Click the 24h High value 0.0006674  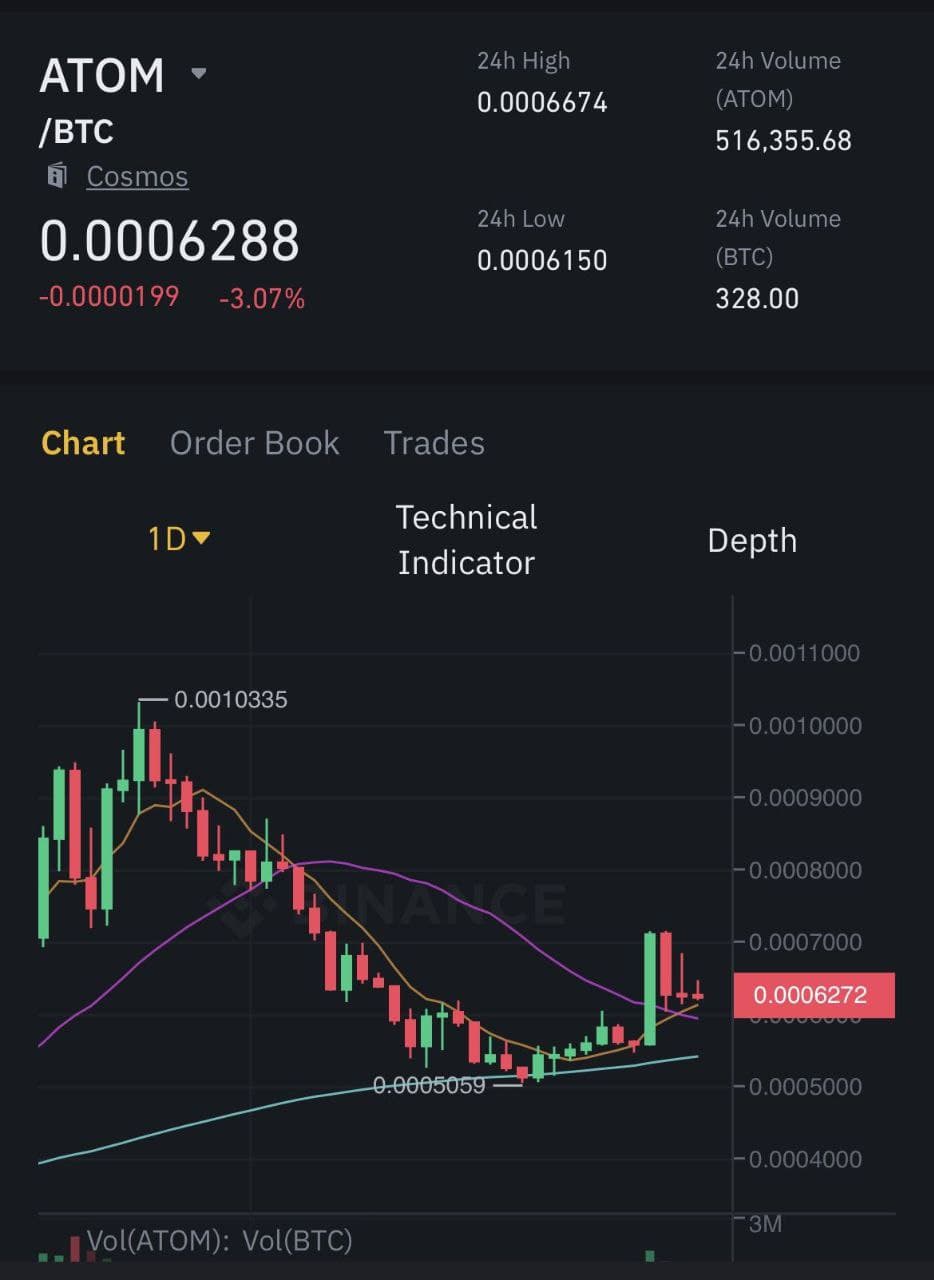(542, 101)
